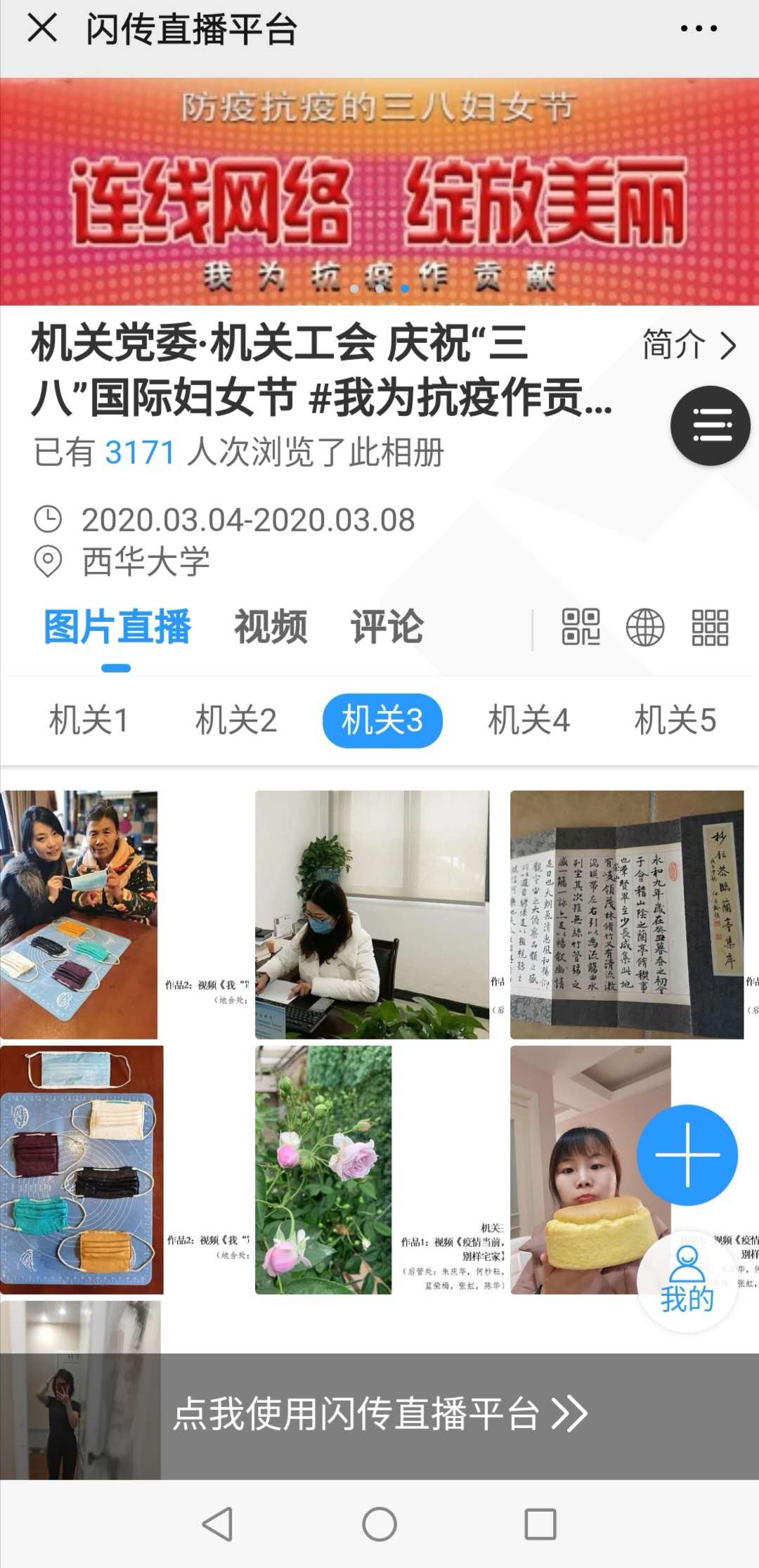Switch to the 评论 tab
The image size is (759, 1568).
[387, 627]
